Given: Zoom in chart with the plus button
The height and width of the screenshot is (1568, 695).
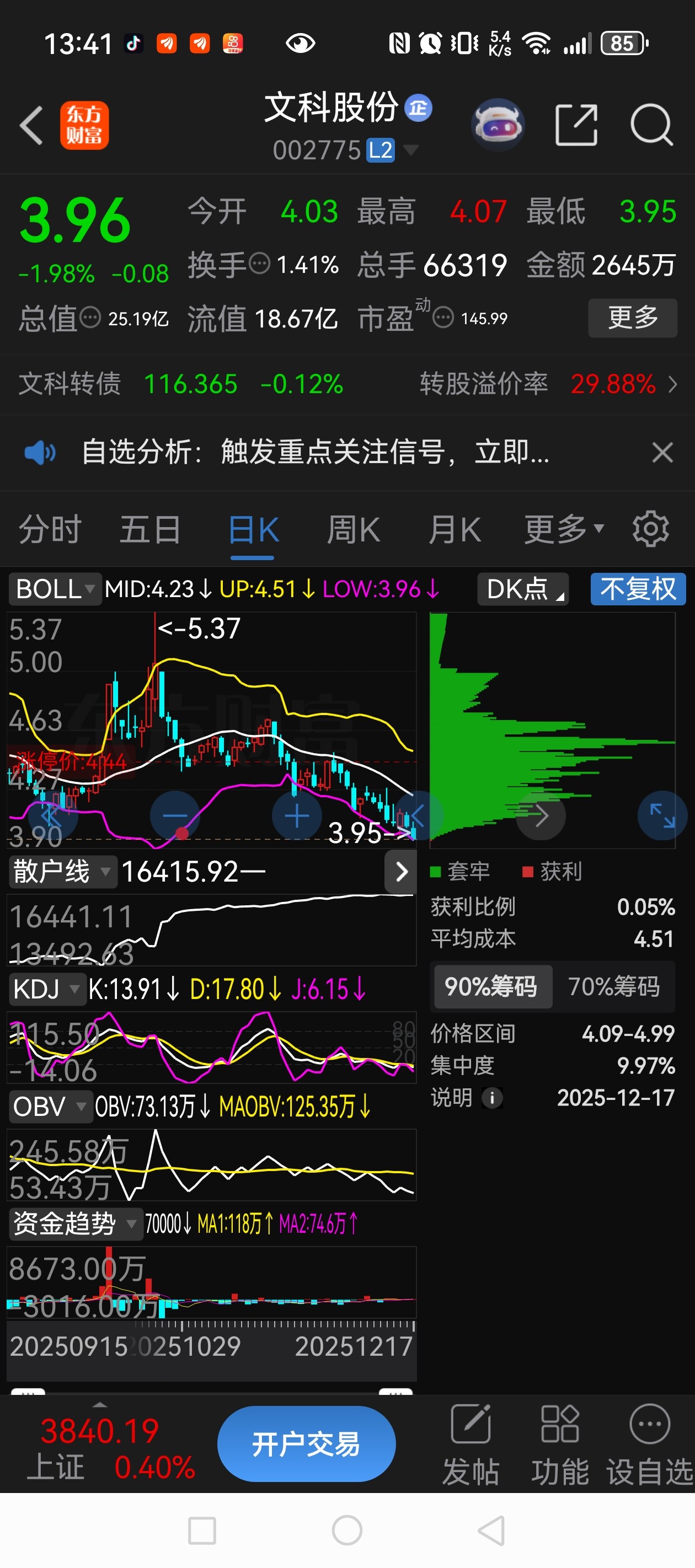Looking at the screenshot, I should click(x=297, y=815).
